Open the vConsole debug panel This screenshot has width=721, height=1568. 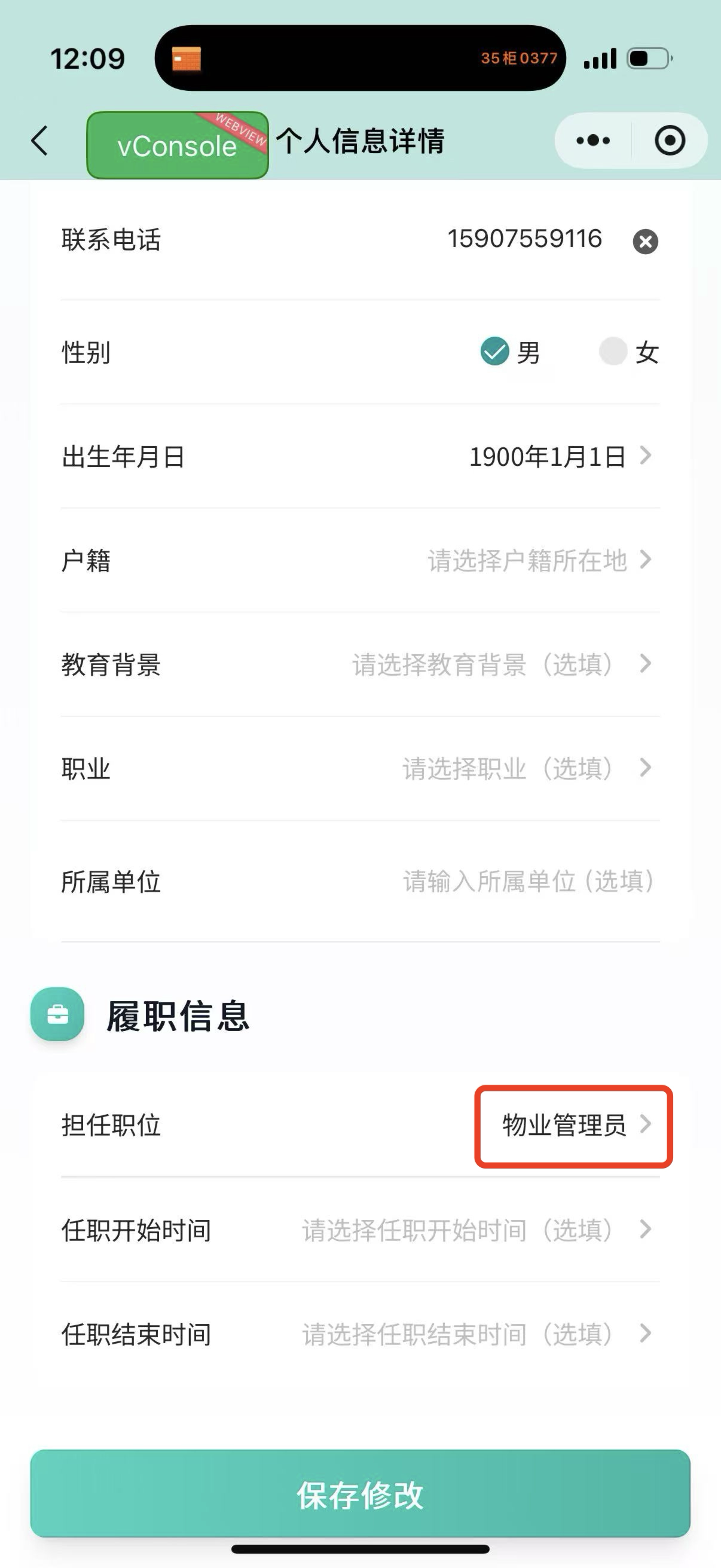[x=177, y=145]
